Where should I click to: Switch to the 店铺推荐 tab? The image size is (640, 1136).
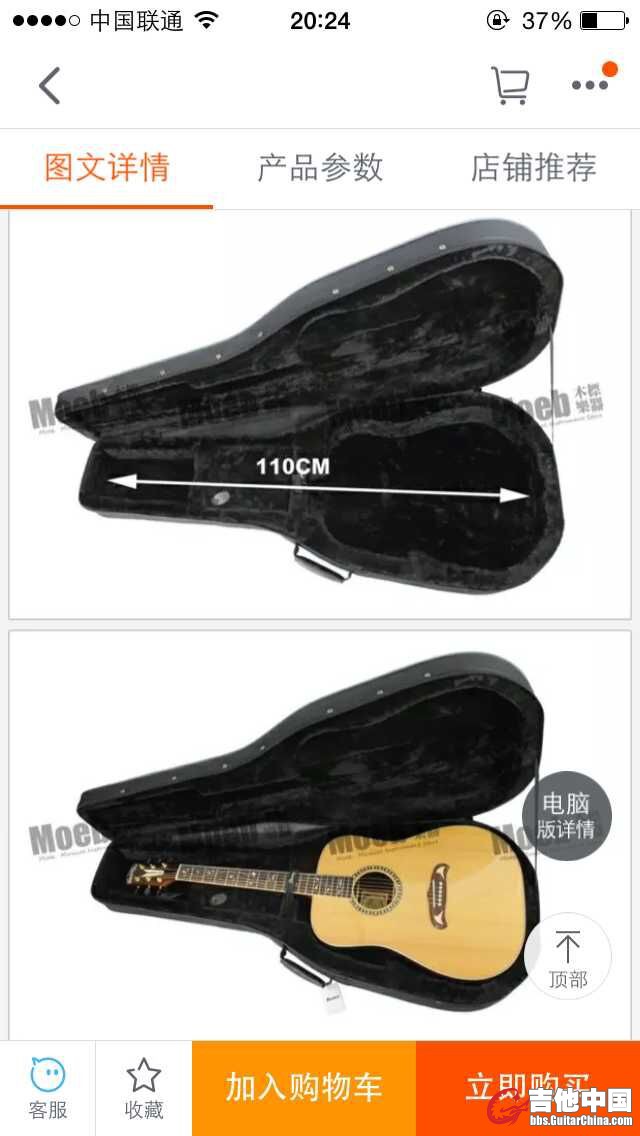click(533, 168)
